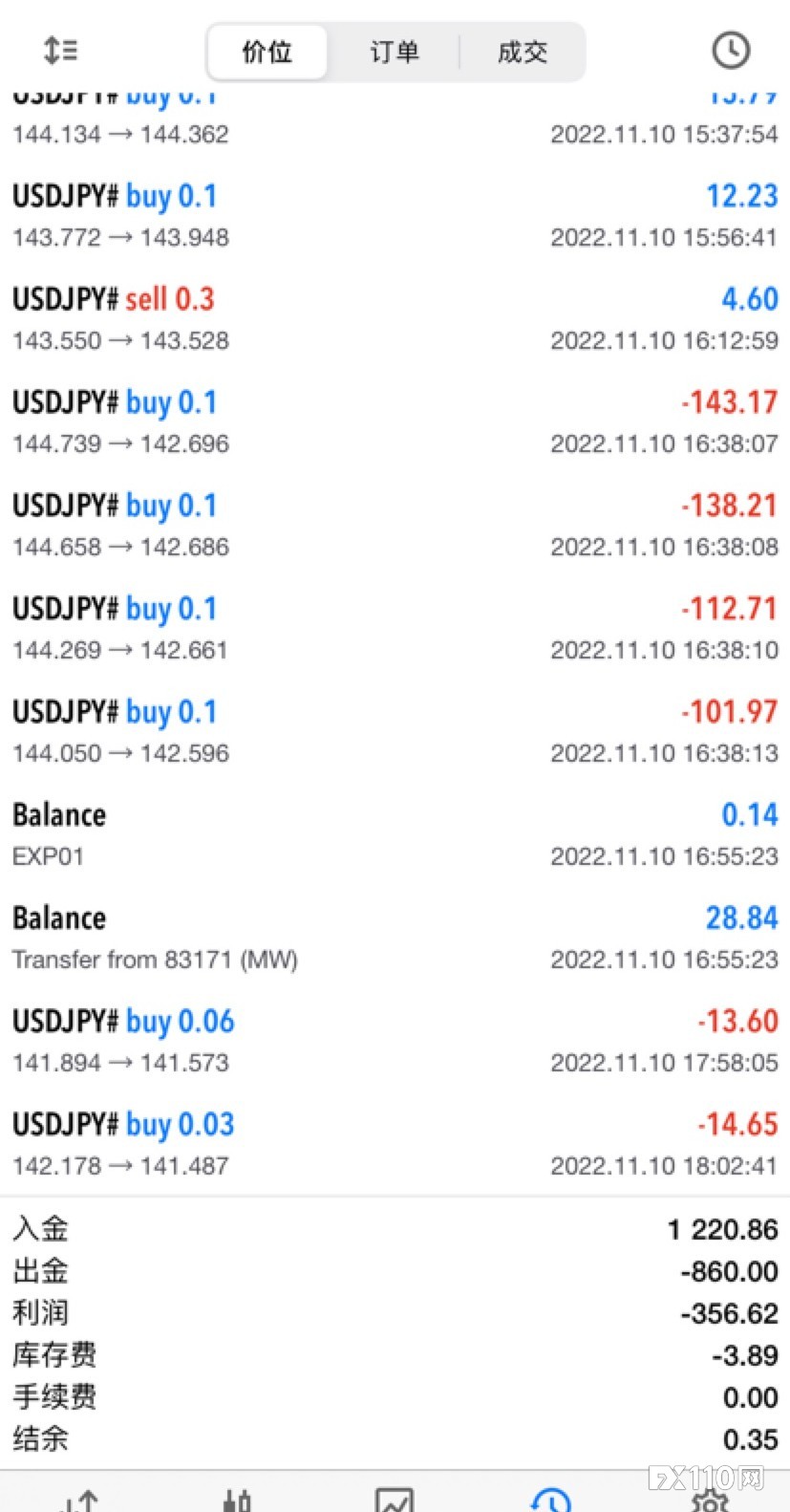Open the Transfer from 83171 balance entry
Viewport: 790px width, 1512px height.
395,938
